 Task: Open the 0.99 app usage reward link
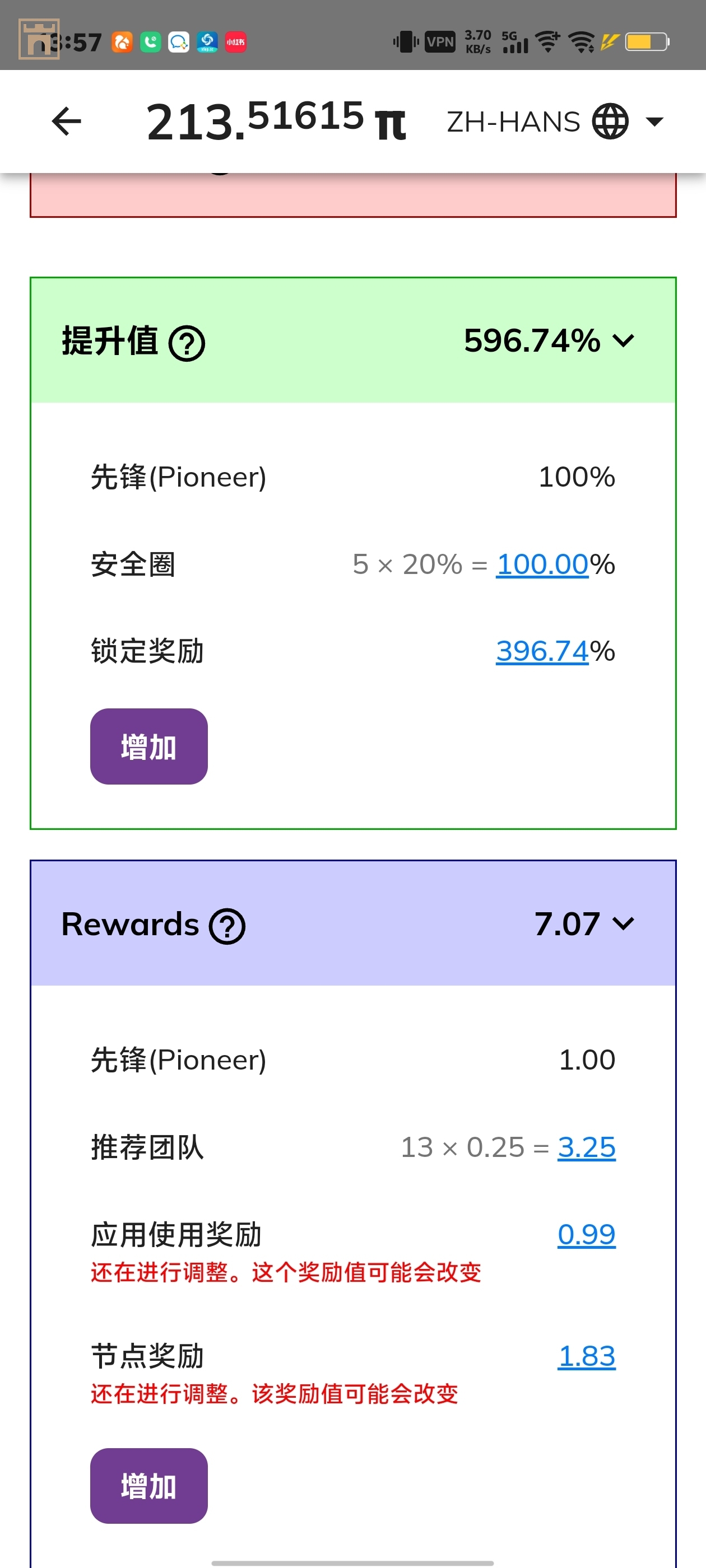tap(586, 1234)
